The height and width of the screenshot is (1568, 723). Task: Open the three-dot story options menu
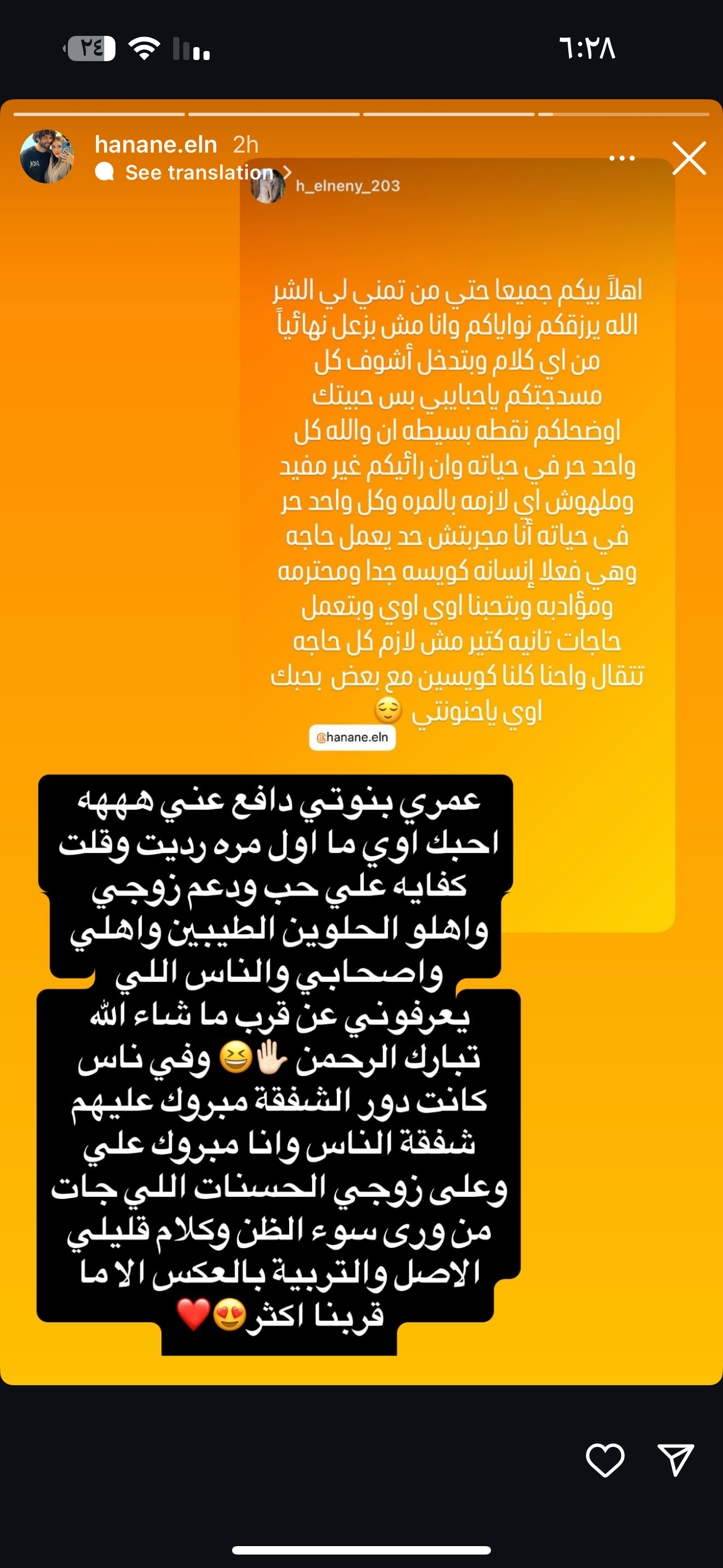622,158
